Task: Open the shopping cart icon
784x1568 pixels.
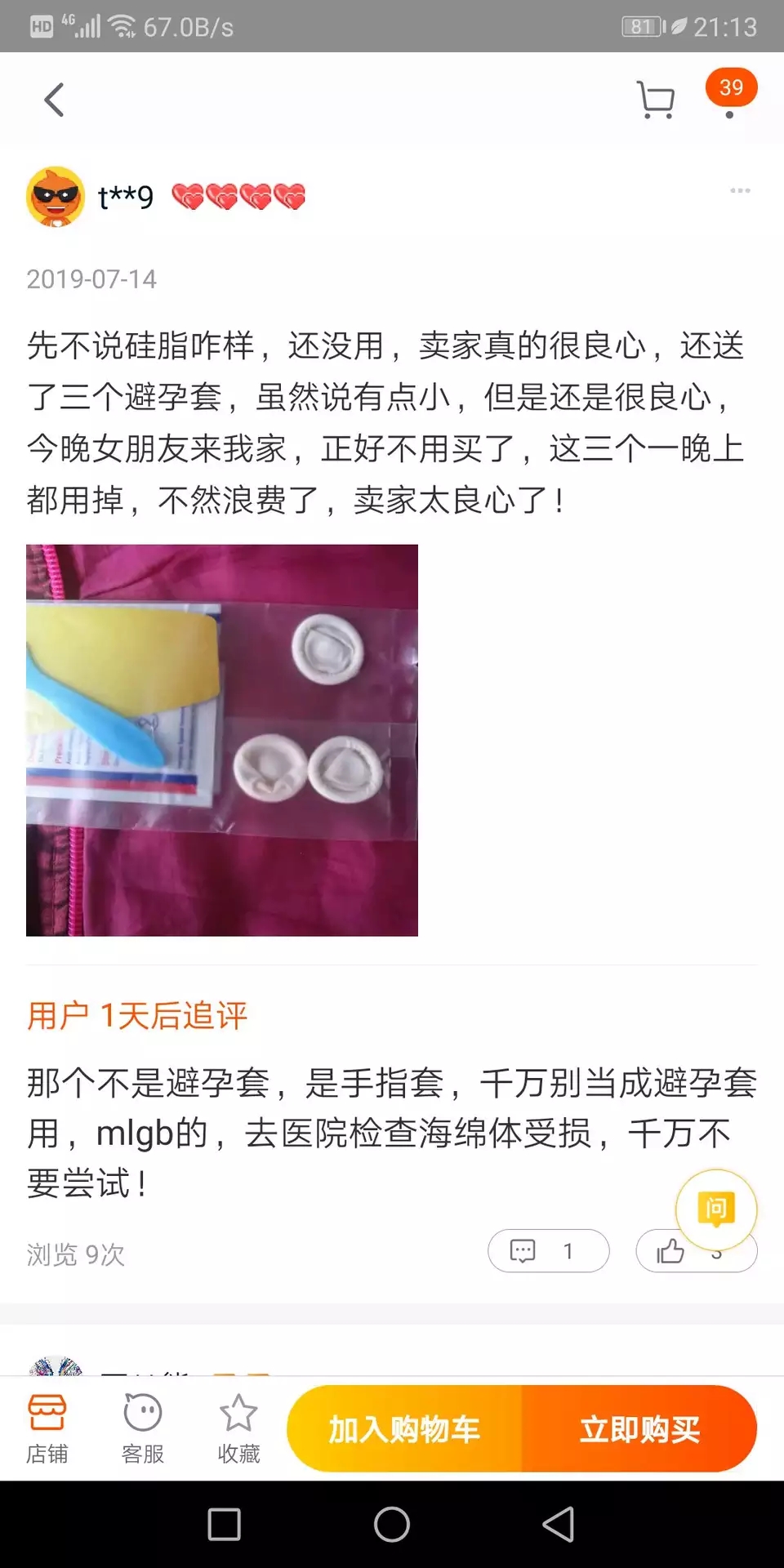Action: coord(653,98)
